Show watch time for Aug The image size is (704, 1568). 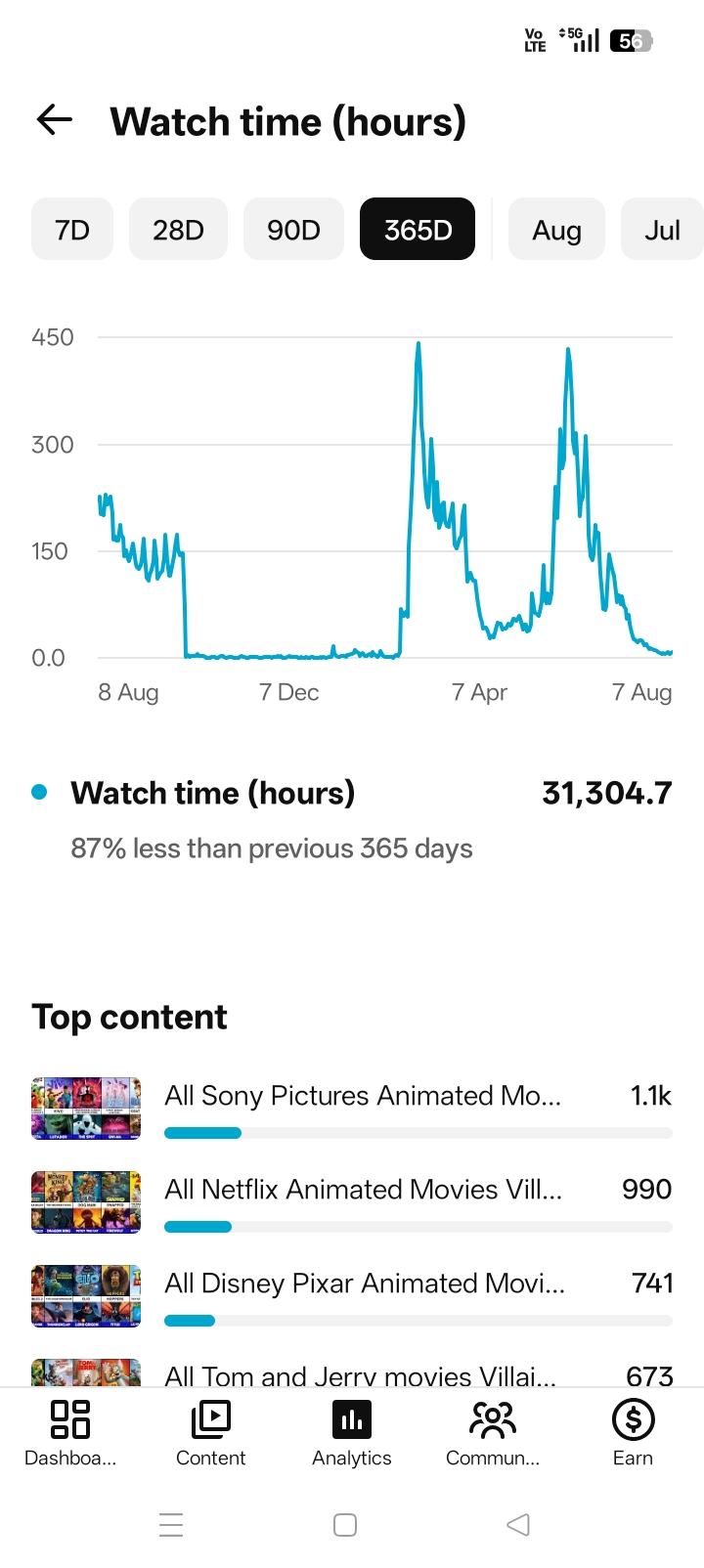coord(556,230)
